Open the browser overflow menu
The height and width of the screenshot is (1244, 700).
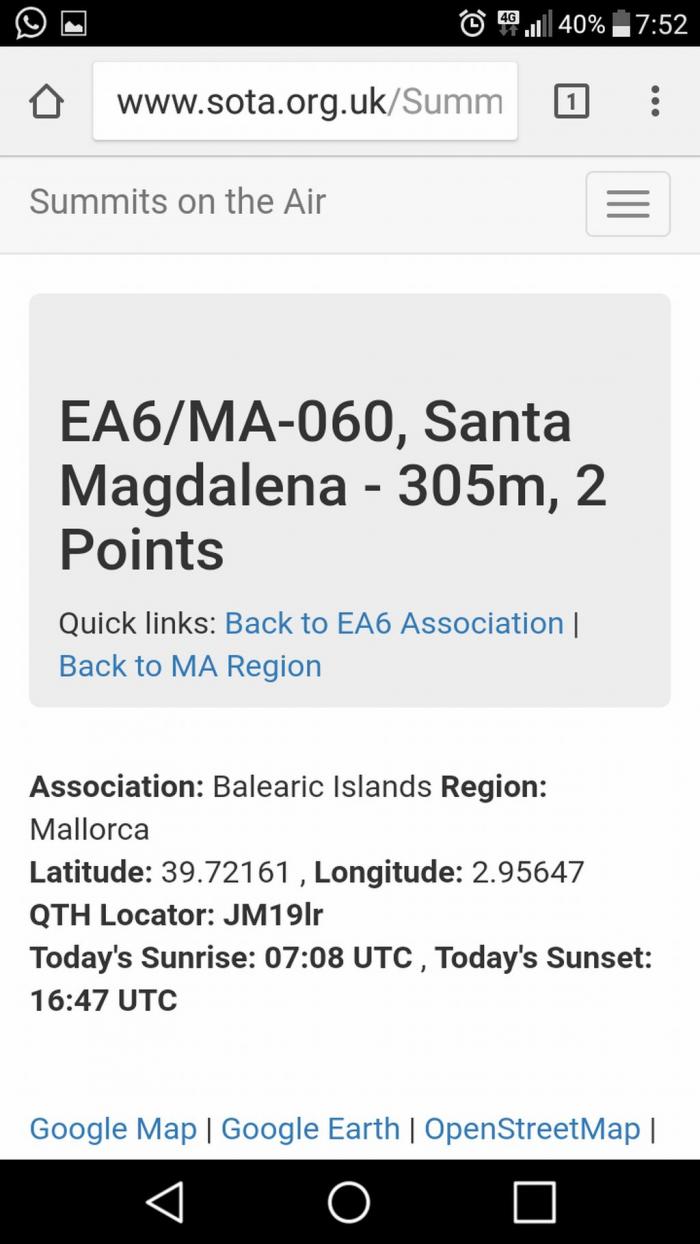(655, 101)
